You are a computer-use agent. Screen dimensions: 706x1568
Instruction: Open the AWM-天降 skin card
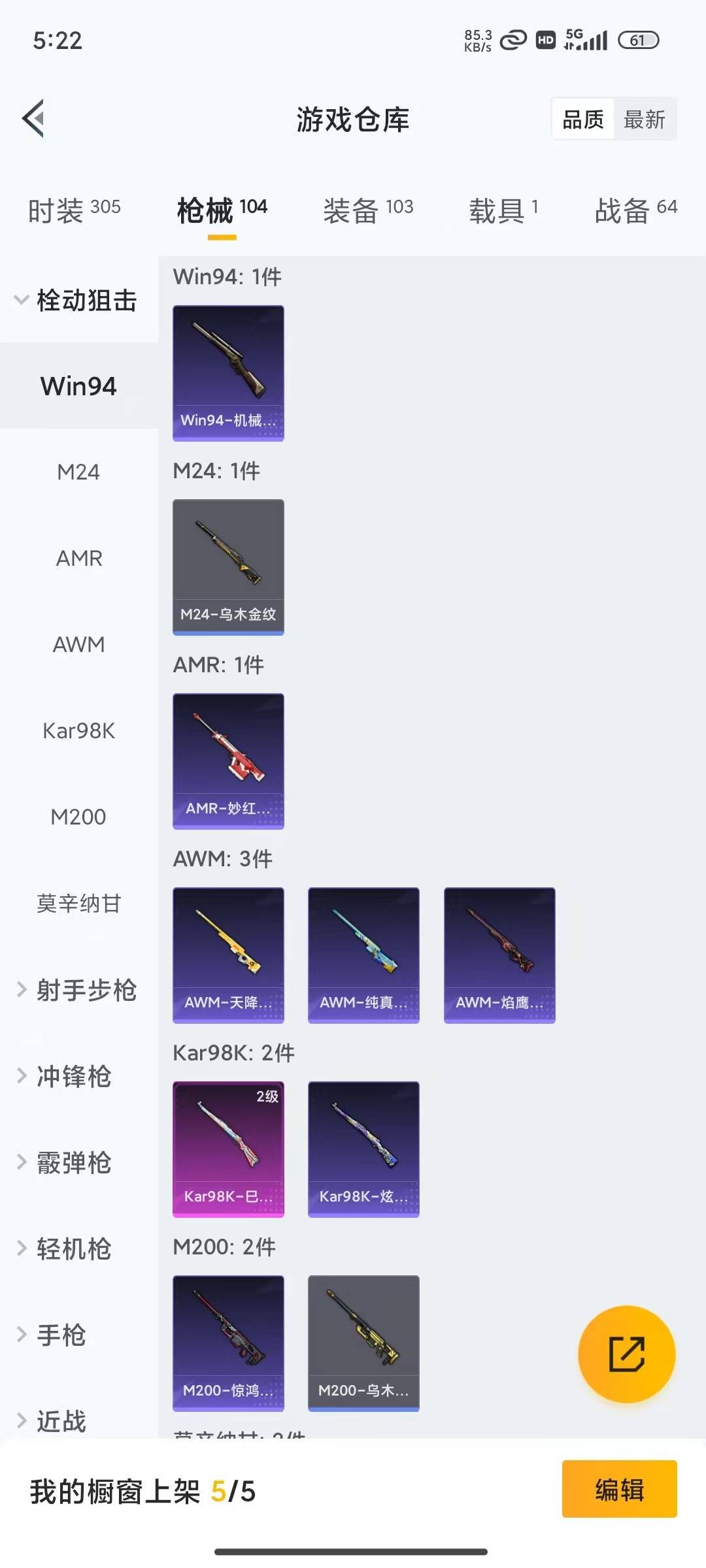coord(228,954)
